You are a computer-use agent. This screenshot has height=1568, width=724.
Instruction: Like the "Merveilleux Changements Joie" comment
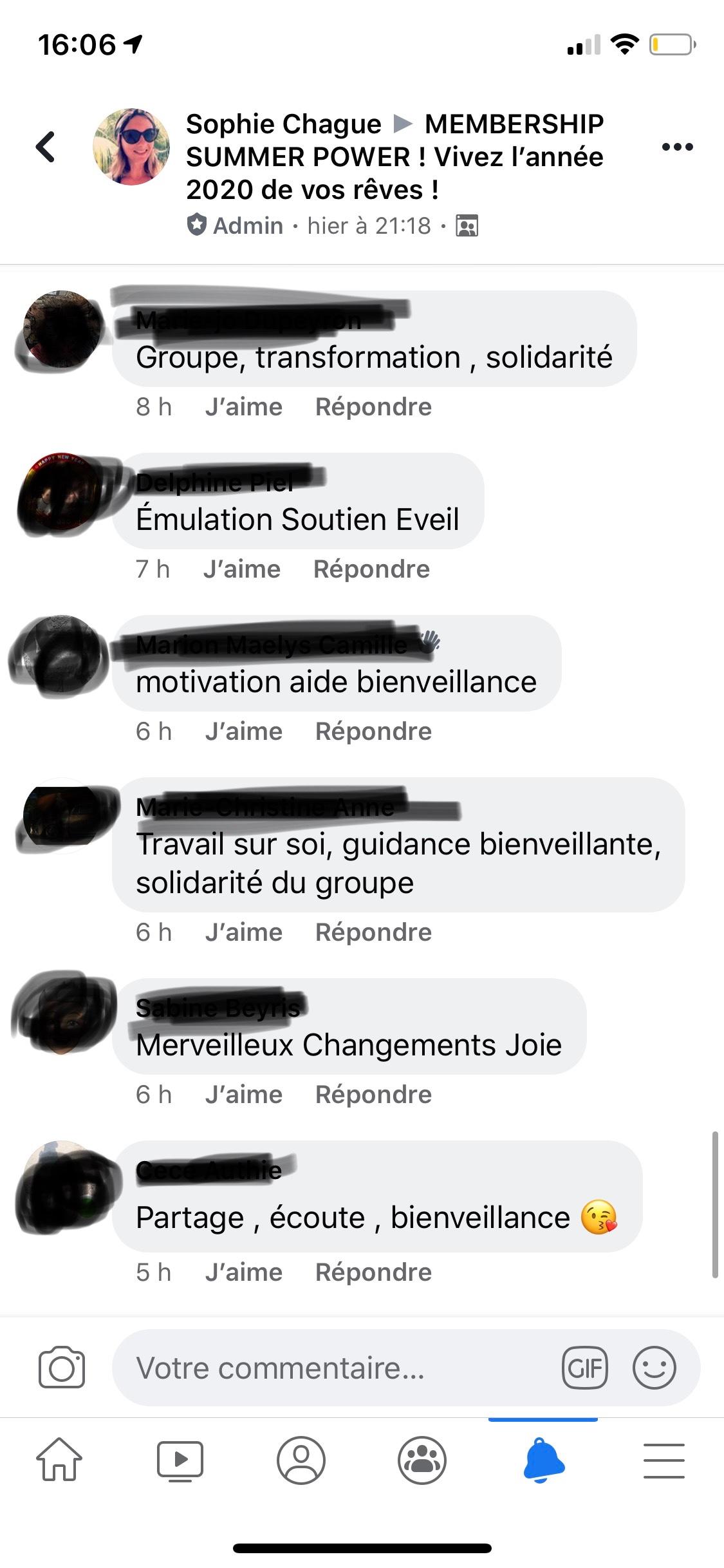[x=243, y=1095]
